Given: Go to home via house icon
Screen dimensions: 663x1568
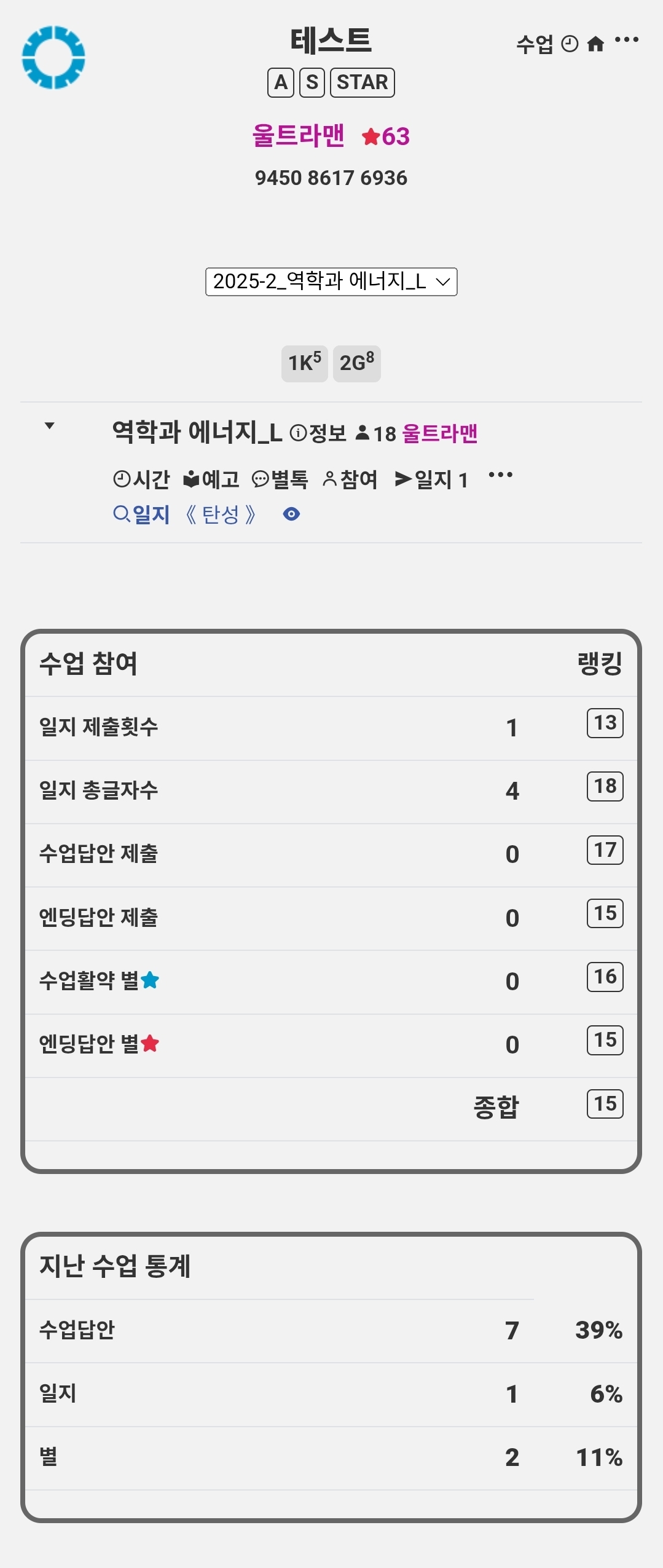Looking at the screenshot, I should click(595, 44).
